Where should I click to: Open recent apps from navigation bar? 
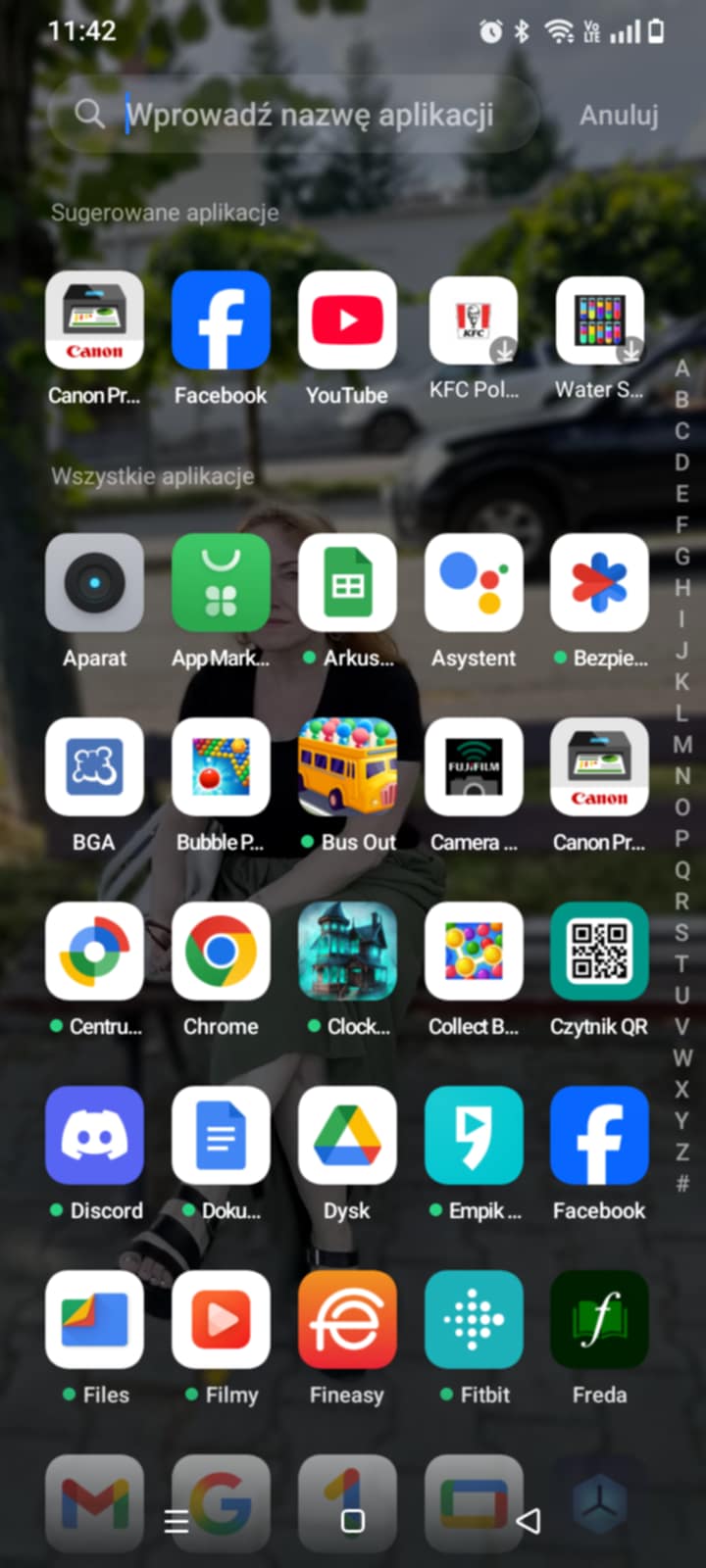tap(176, 1521)
